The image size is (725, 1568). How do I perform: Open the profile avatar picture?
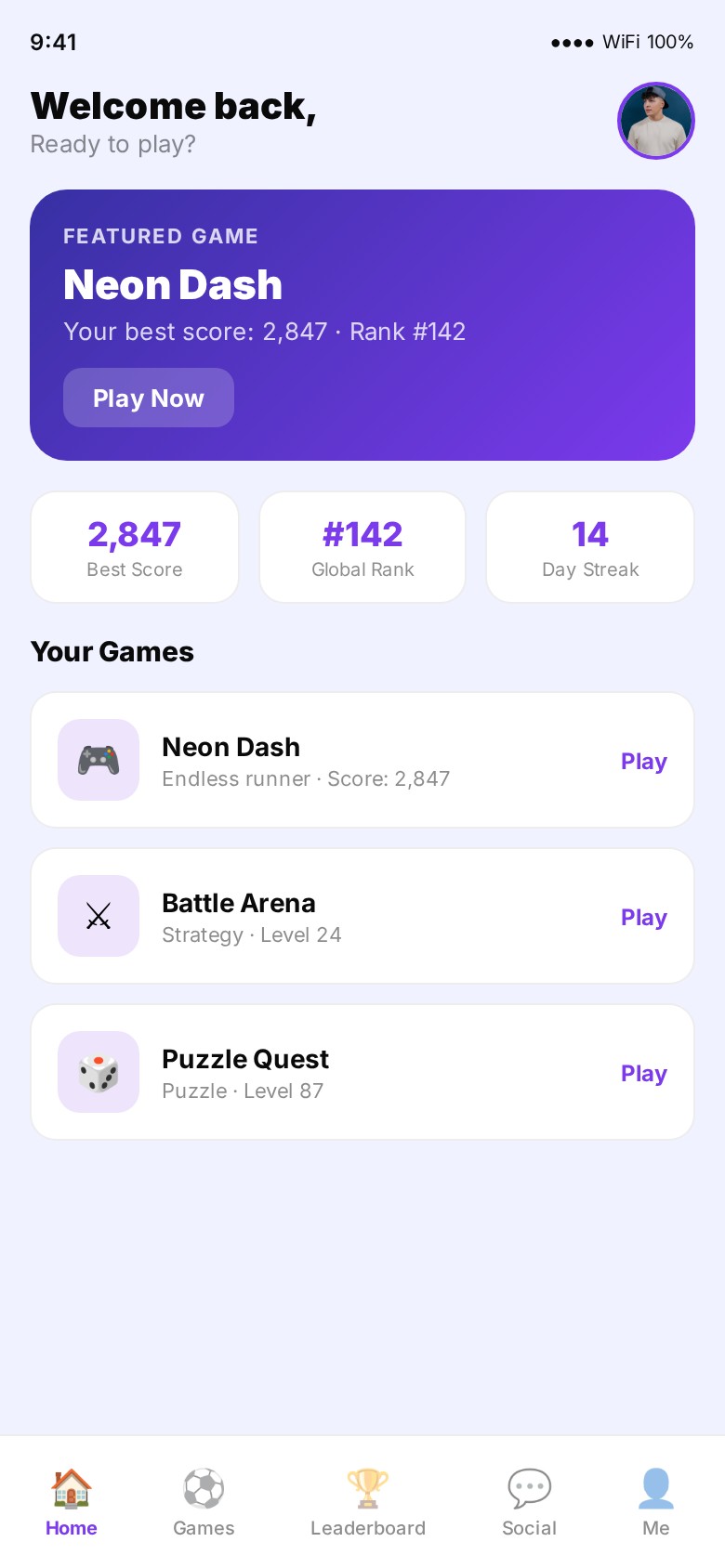pos(656,121)
